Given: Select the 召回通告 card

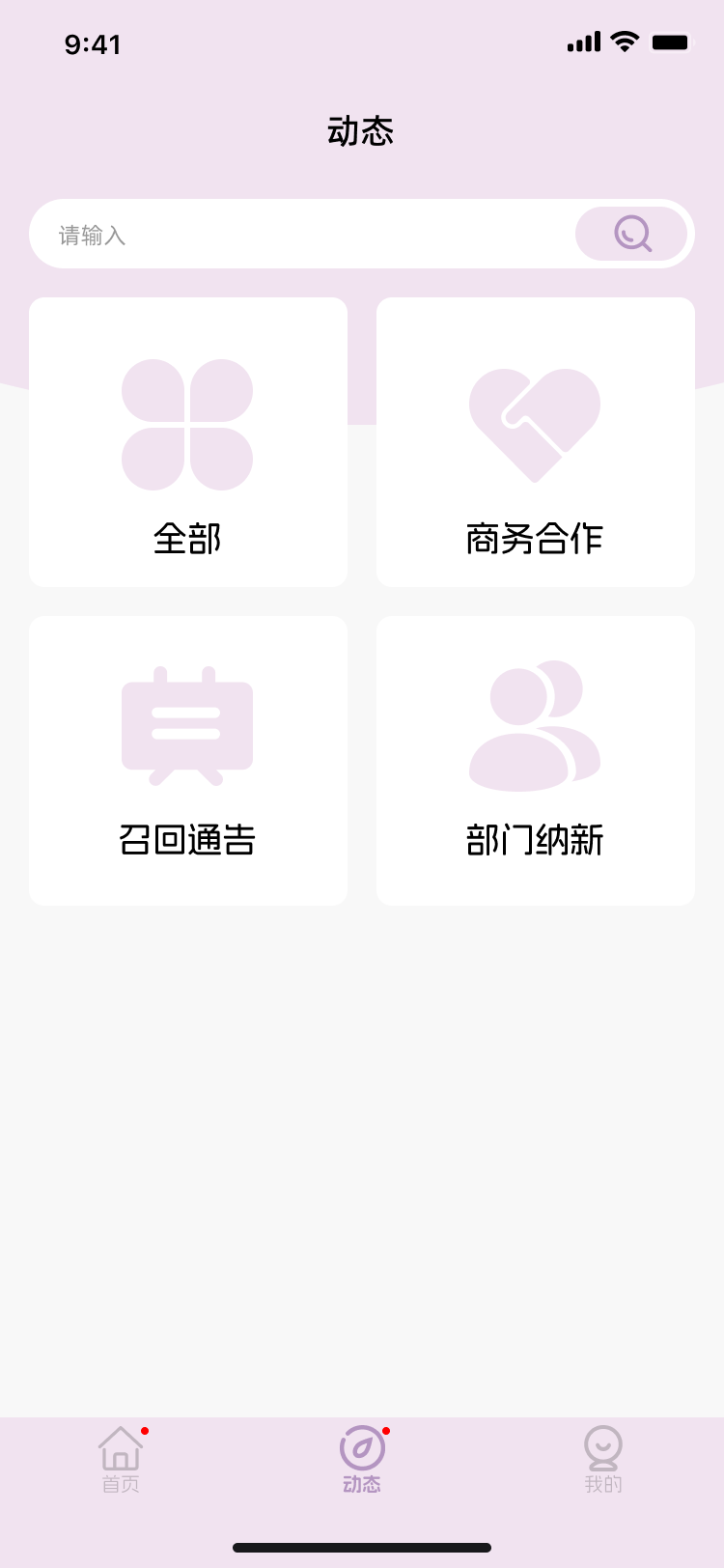Looking at the screenshot, I should click(188, 761).
